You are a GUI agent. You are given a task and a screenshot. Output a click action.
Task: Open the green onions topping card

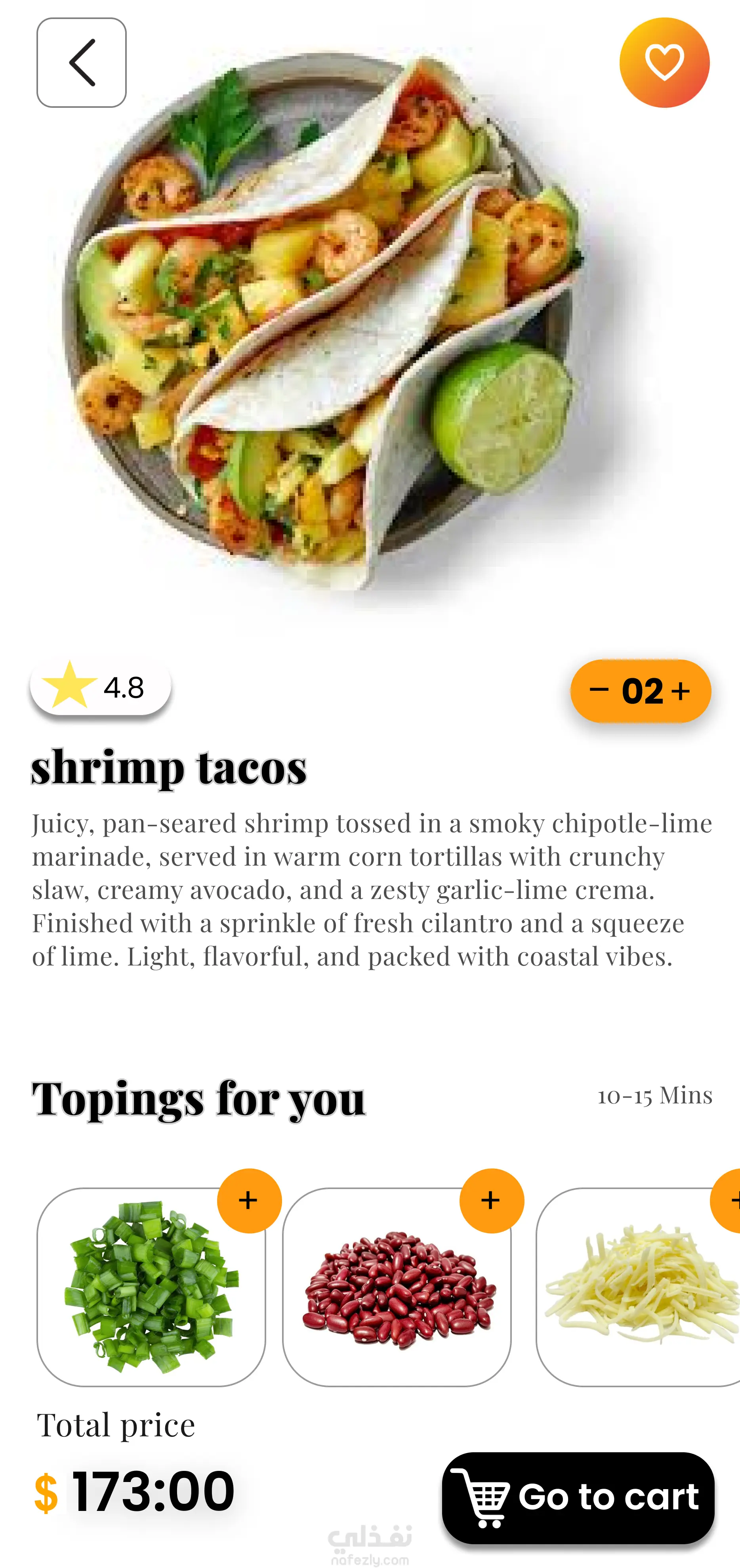click(151, 1287)
